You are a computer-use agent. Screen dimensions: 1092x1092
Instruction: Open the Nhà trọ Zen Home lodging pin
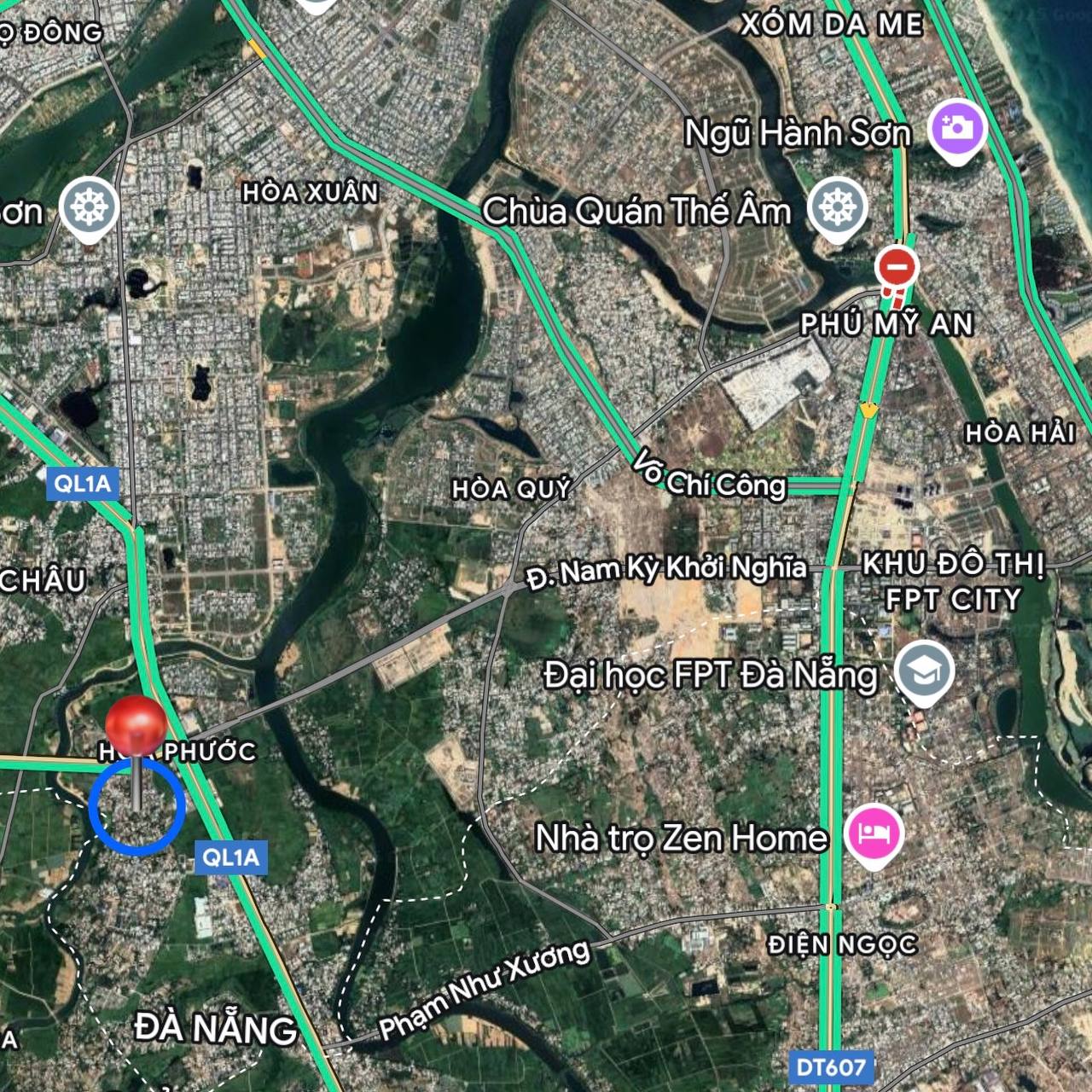(x=873, y=833)
